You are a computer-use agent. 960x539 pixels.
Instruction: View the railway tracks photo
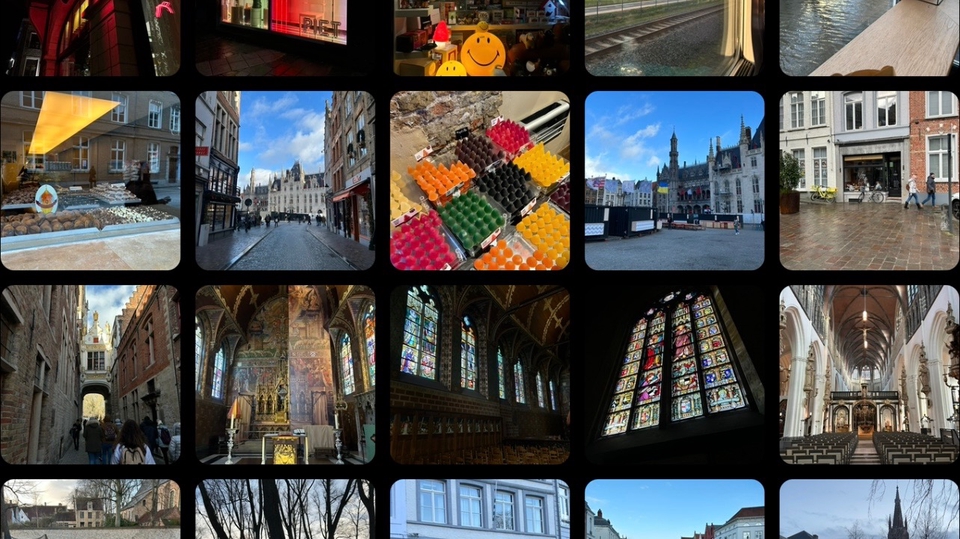tap(674, 38)
